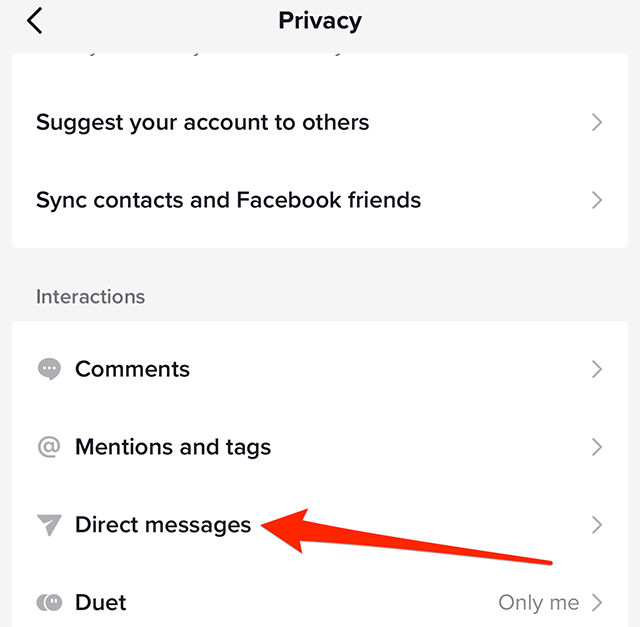Open Mentions and tags settings
The image size is (640, 627).
(320, 447)
